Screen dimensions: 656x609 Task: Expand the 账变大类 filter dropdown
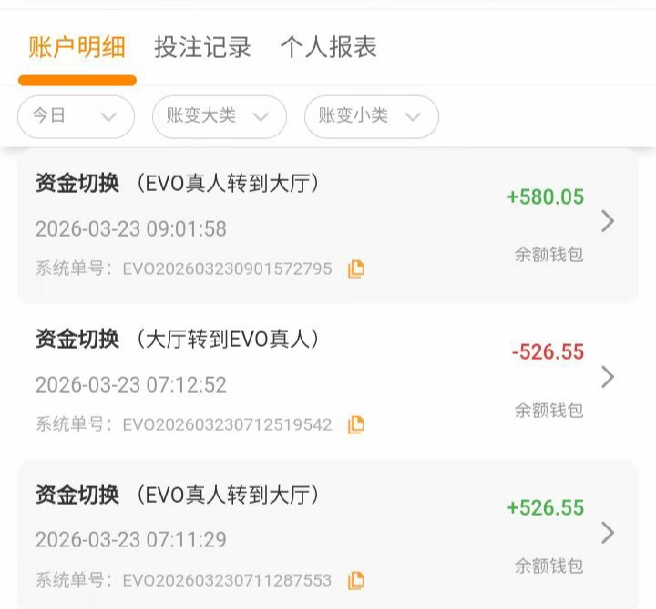click(x=219, y=116)
